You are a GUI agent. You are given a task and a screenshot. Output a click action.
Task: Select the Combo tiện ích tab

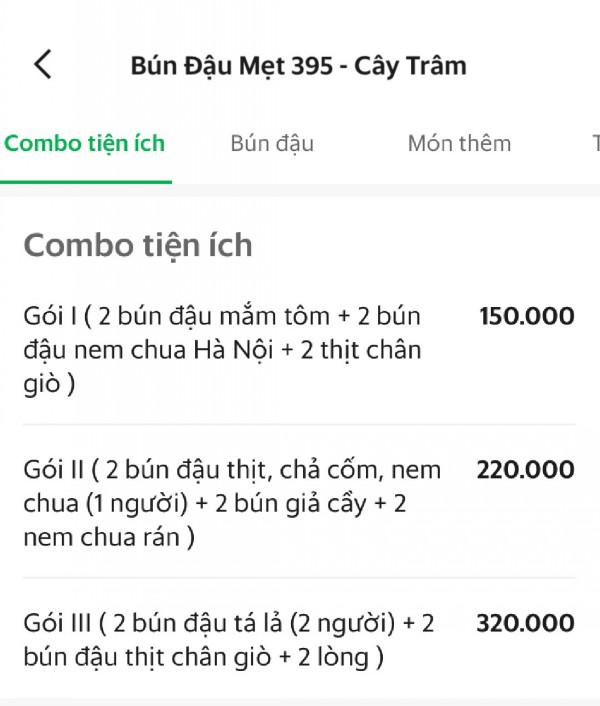pyautogui.click(x=84, y=143)
